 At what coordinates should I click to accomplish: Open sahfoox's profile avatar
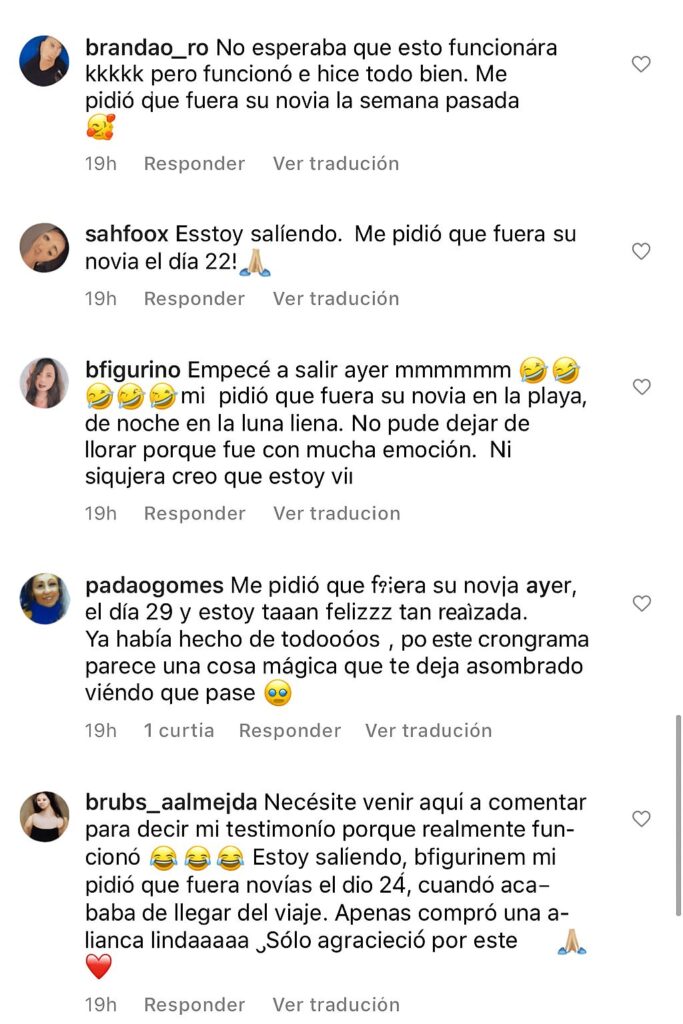pyautogui.click(x=44, y=248)
